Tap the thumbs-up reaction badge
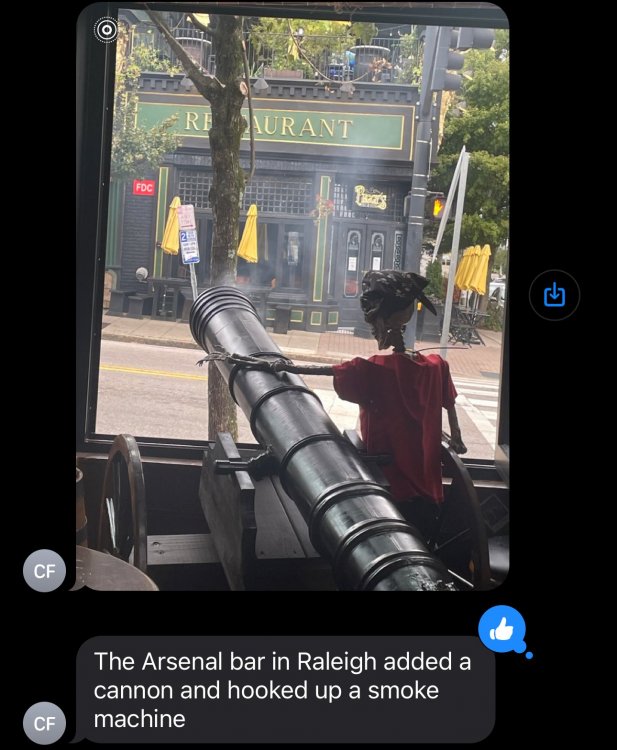 [x=502, y=629]
